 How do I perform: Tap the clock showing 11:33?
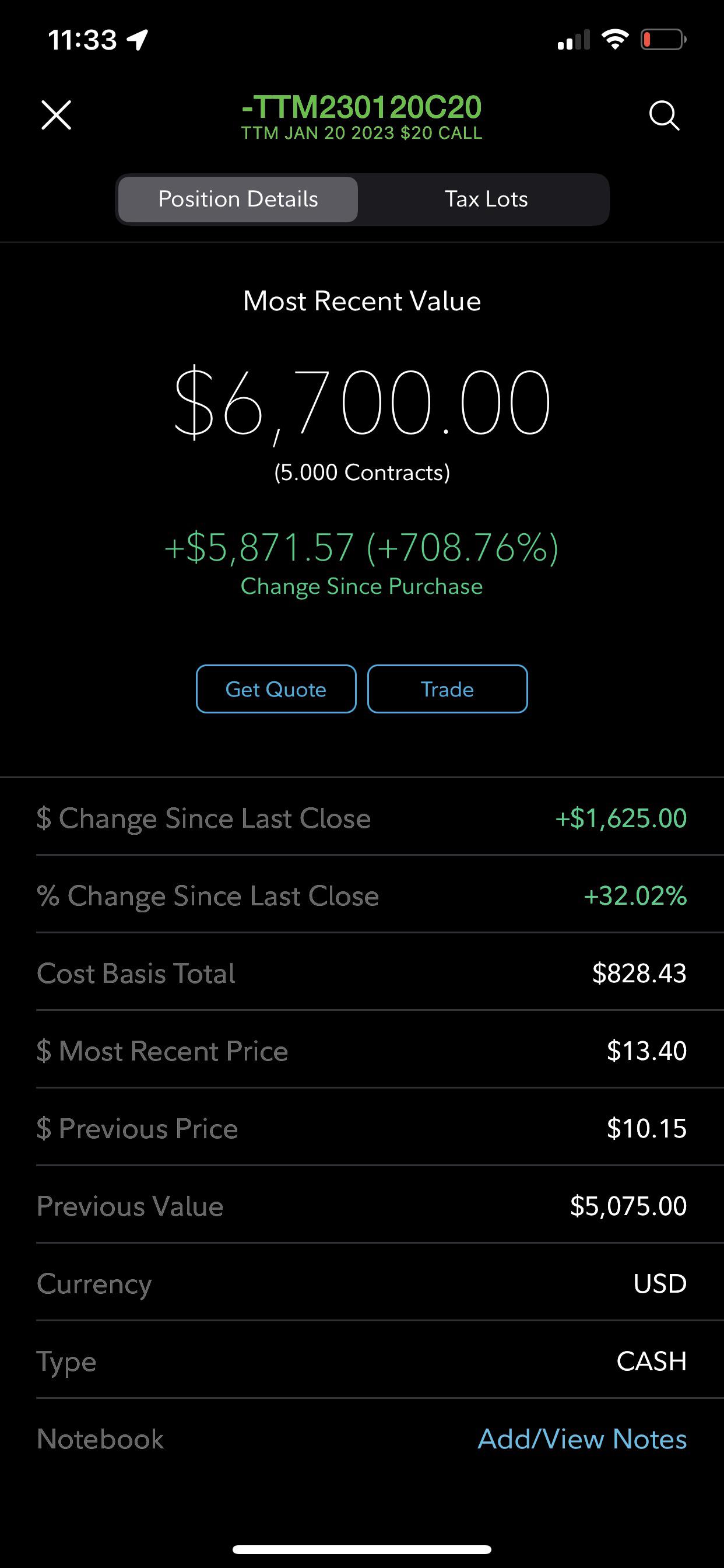coord(83,38)
